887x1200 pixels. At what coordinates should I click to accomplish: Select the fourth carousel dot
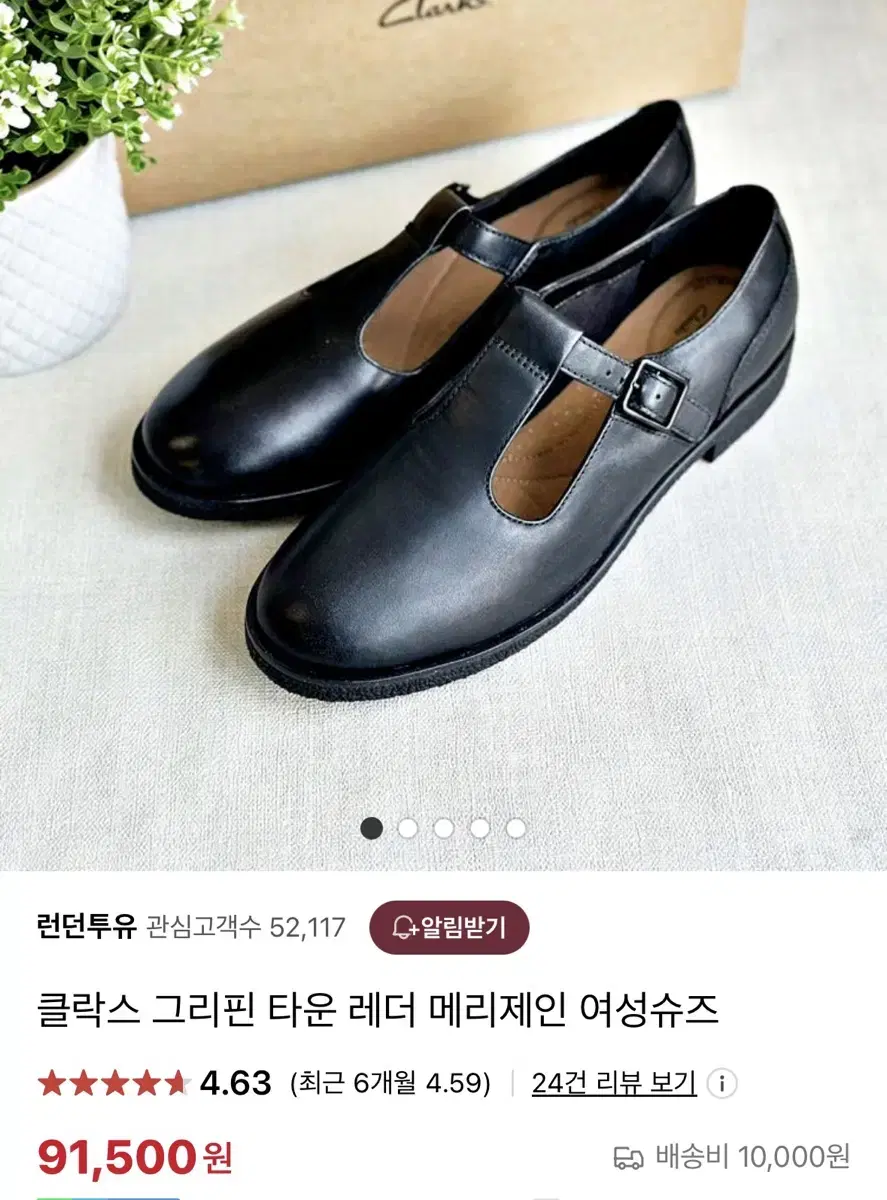click(478, 828)
